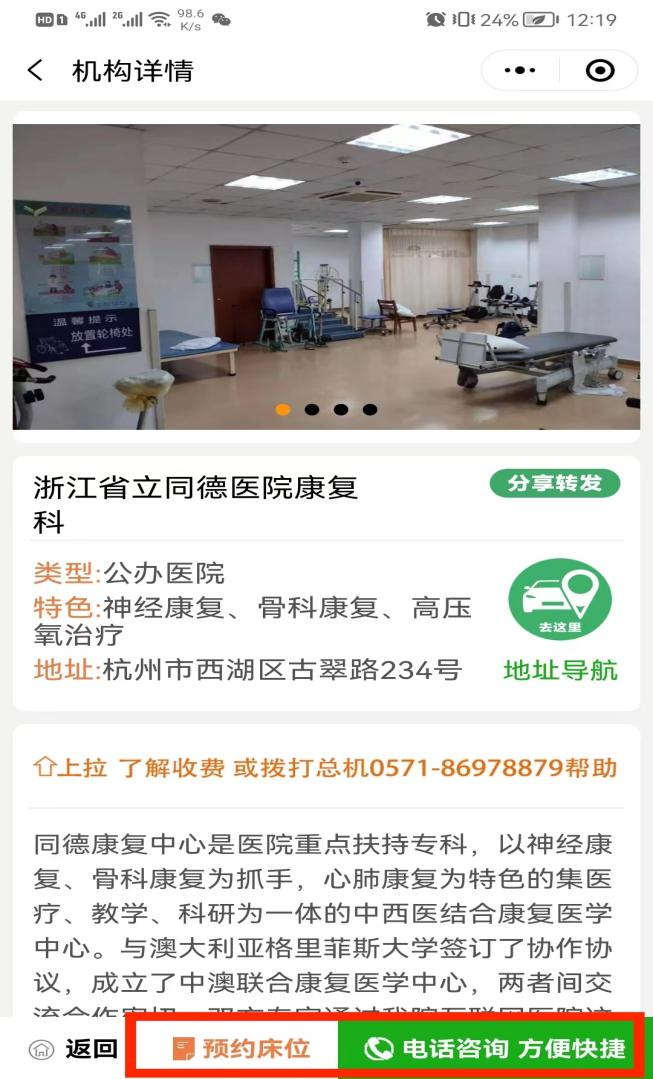Screen dimensions: 653x1079
Task: Go back using the top arrow
Action: tap(36, 71)
